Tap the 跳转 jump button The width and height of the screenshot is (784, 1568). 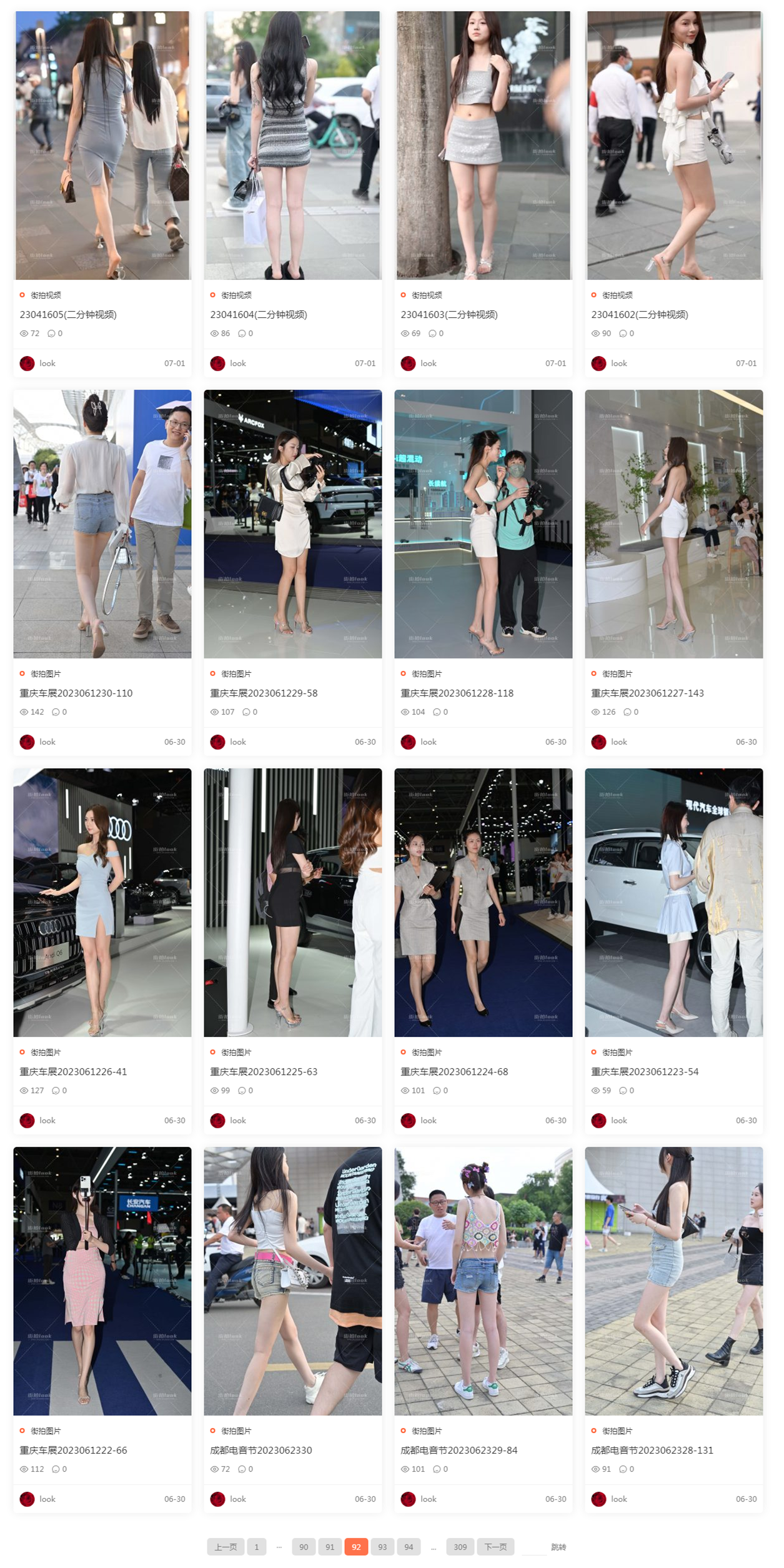558,1547
